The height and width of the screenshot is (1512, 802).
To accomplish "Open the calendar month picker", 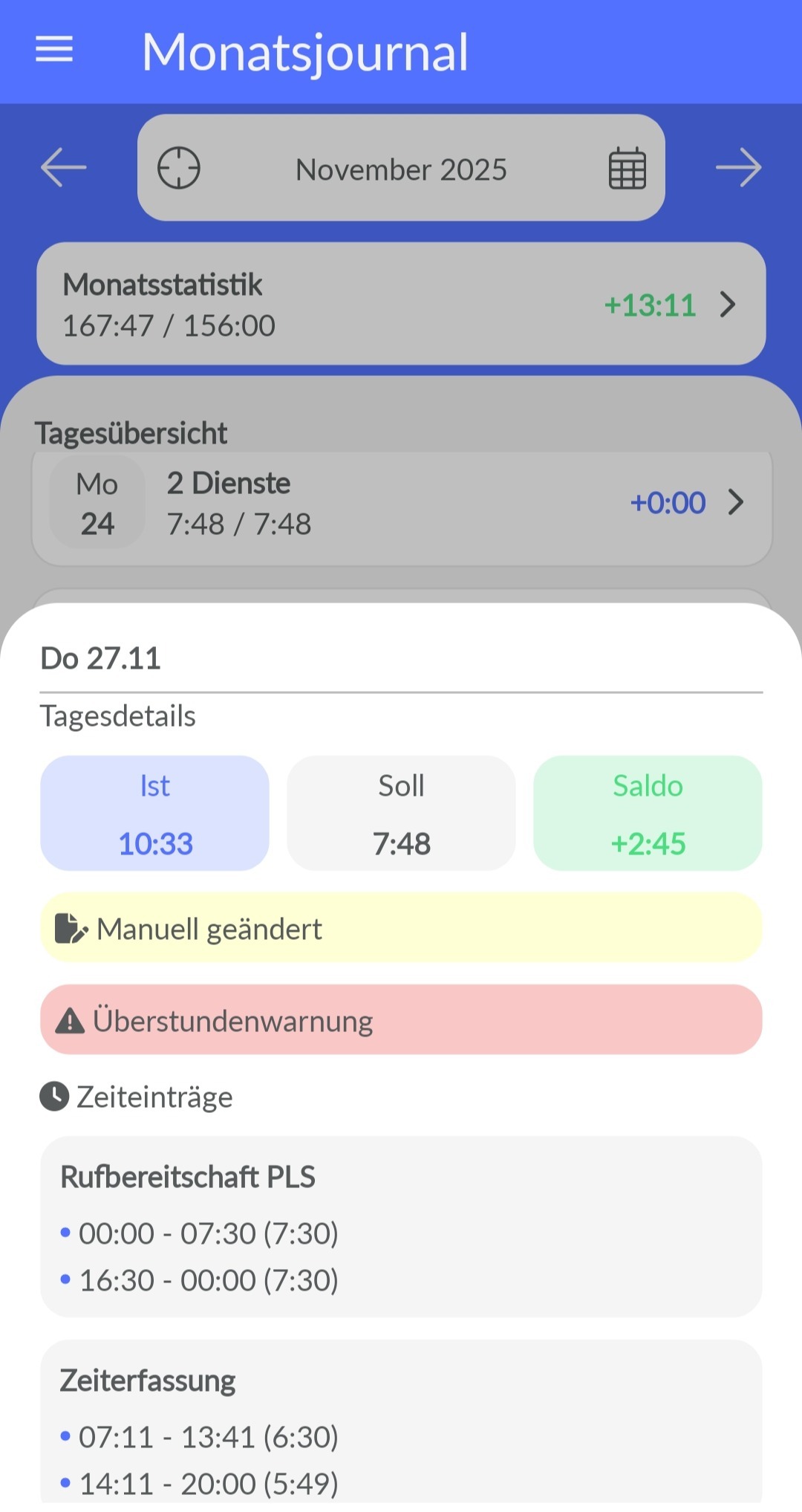I will coord(627,169).
